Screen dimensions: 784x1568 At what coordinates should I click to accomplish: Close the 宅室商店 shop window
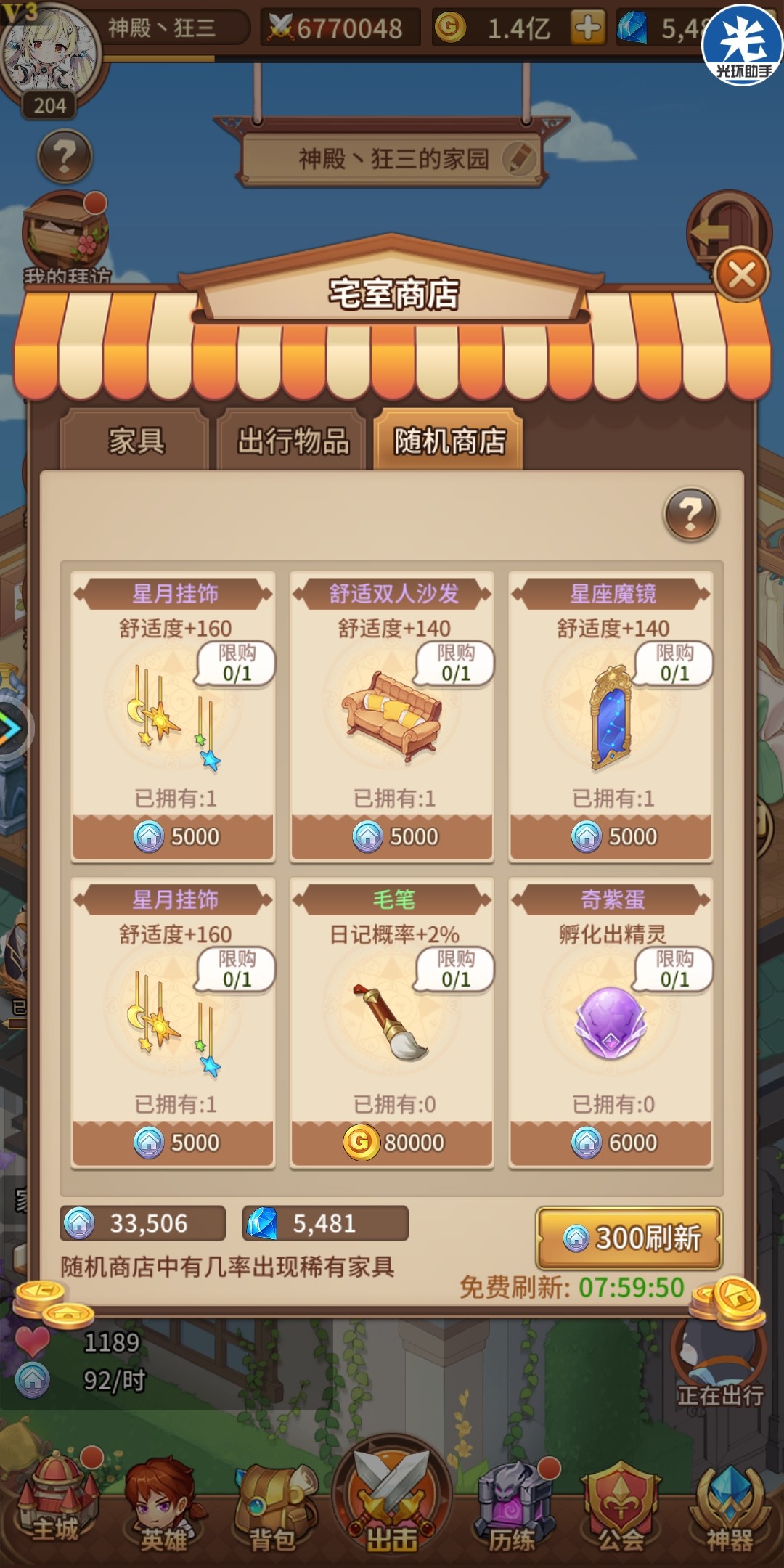(x=741, y=275)
